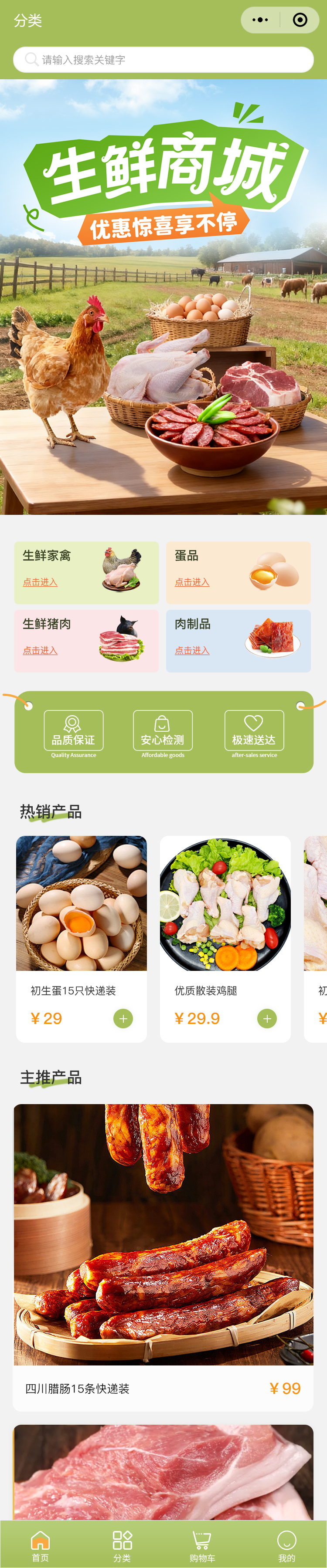Open the 肉制品 category card
The image size is (327, 1568).
[x=238, y=640]
